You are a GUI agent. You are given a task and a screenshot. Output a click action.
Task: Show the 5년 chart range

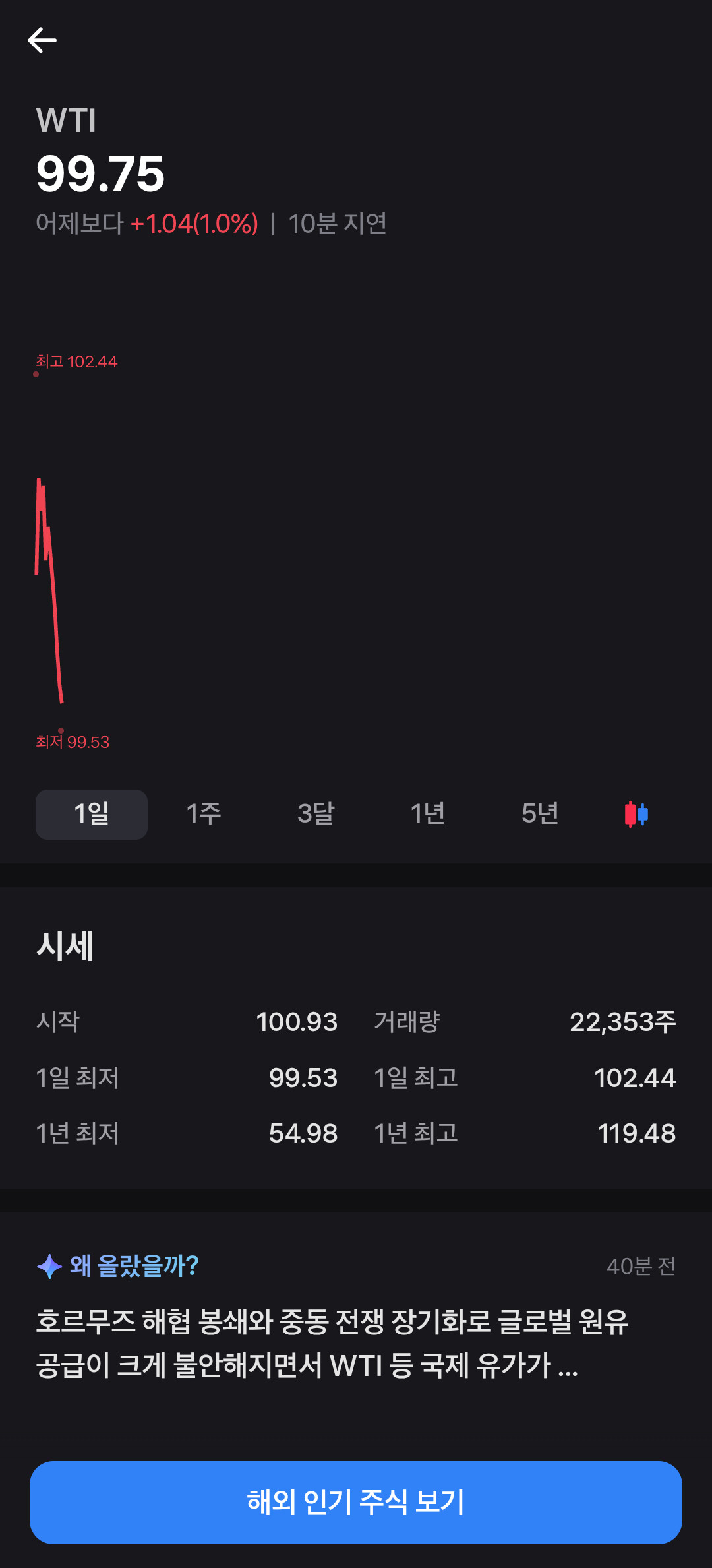tap(539, 814)
